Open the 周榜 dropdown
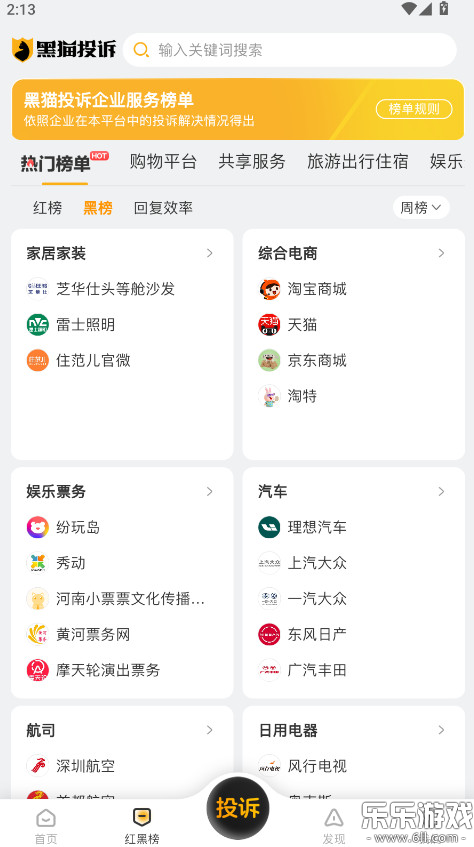Image resolution: width=474 pixels, height=847 pixels. 421,207
